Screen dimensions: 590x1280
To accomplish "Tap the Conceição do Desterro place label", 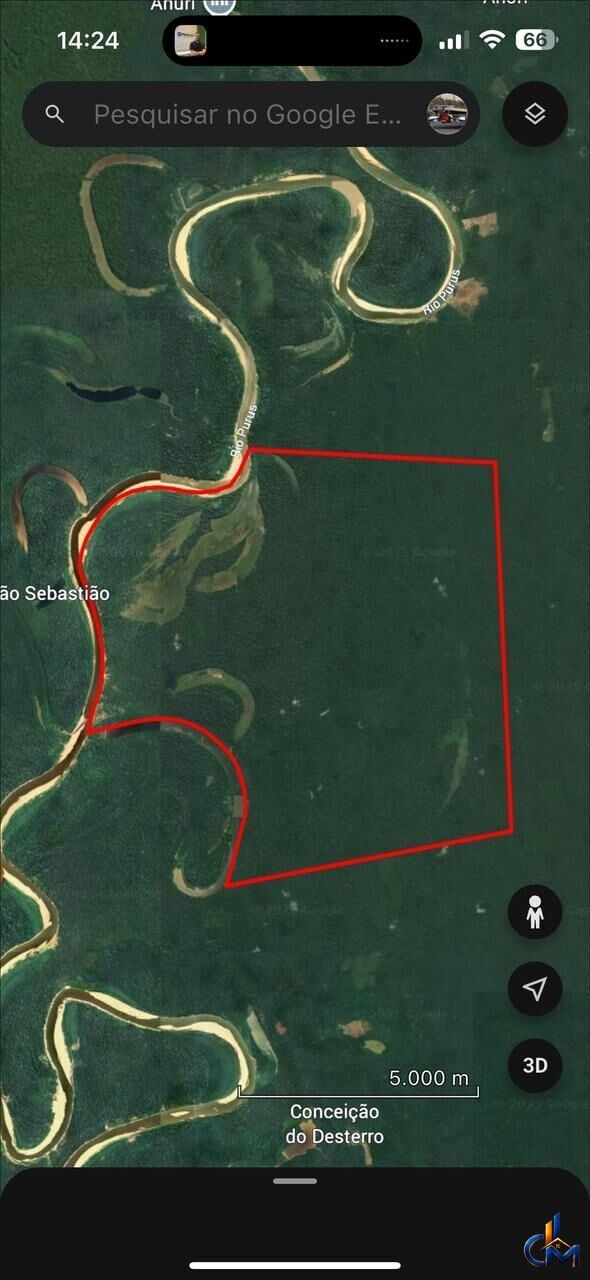I will point(334,1124).
